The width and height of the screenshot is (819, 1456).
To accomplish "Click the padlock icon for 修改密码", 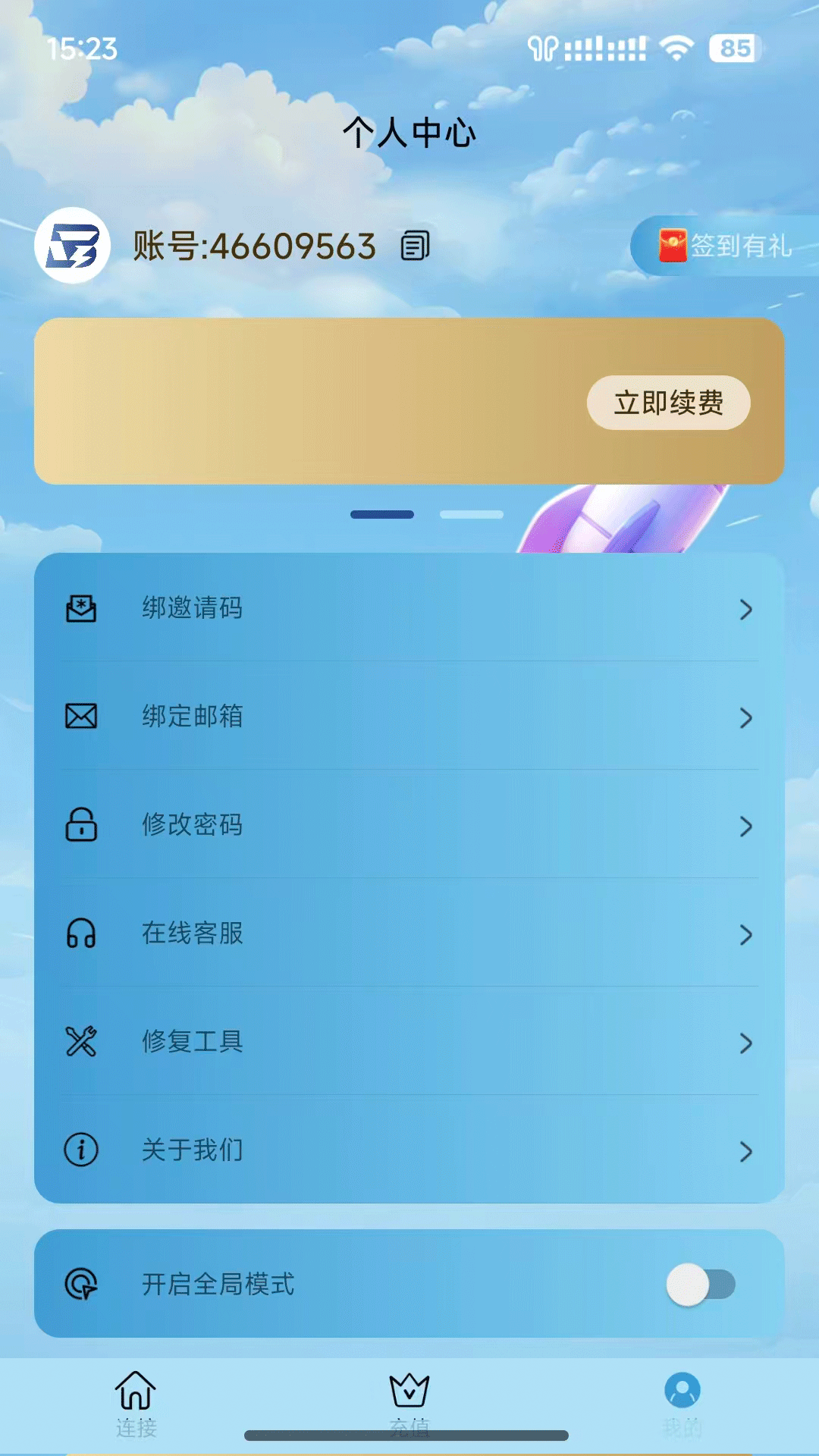I will coord(81,827).
